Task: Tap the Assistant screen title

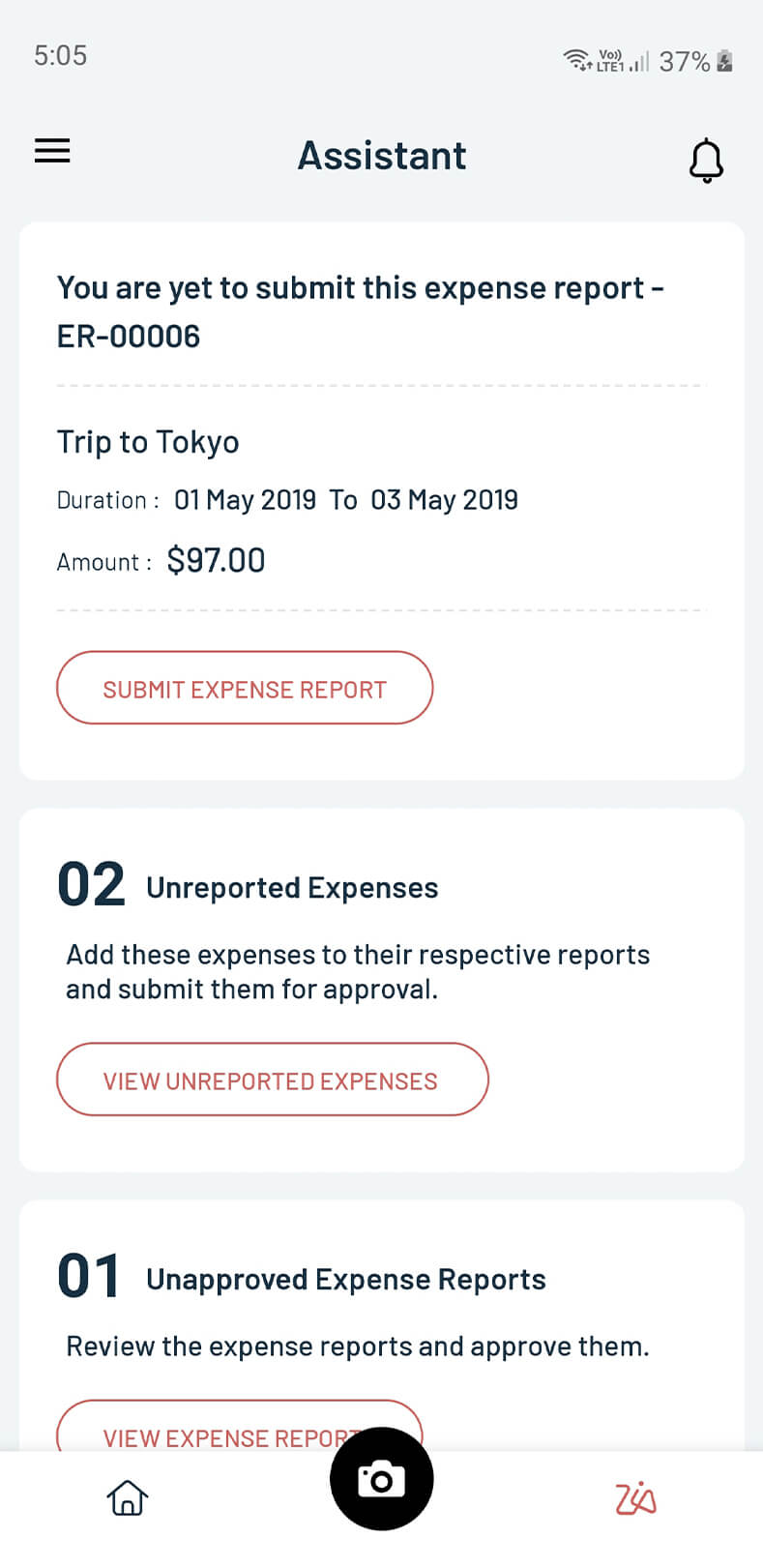Action: pyautogui.click(x=381, y=156)
